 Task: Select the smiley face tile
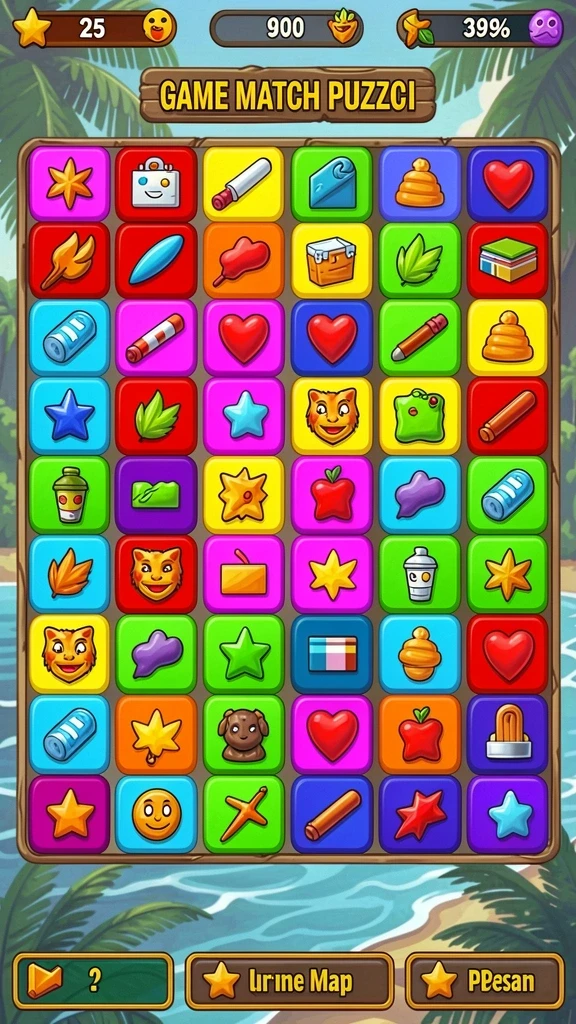(156, 814)
